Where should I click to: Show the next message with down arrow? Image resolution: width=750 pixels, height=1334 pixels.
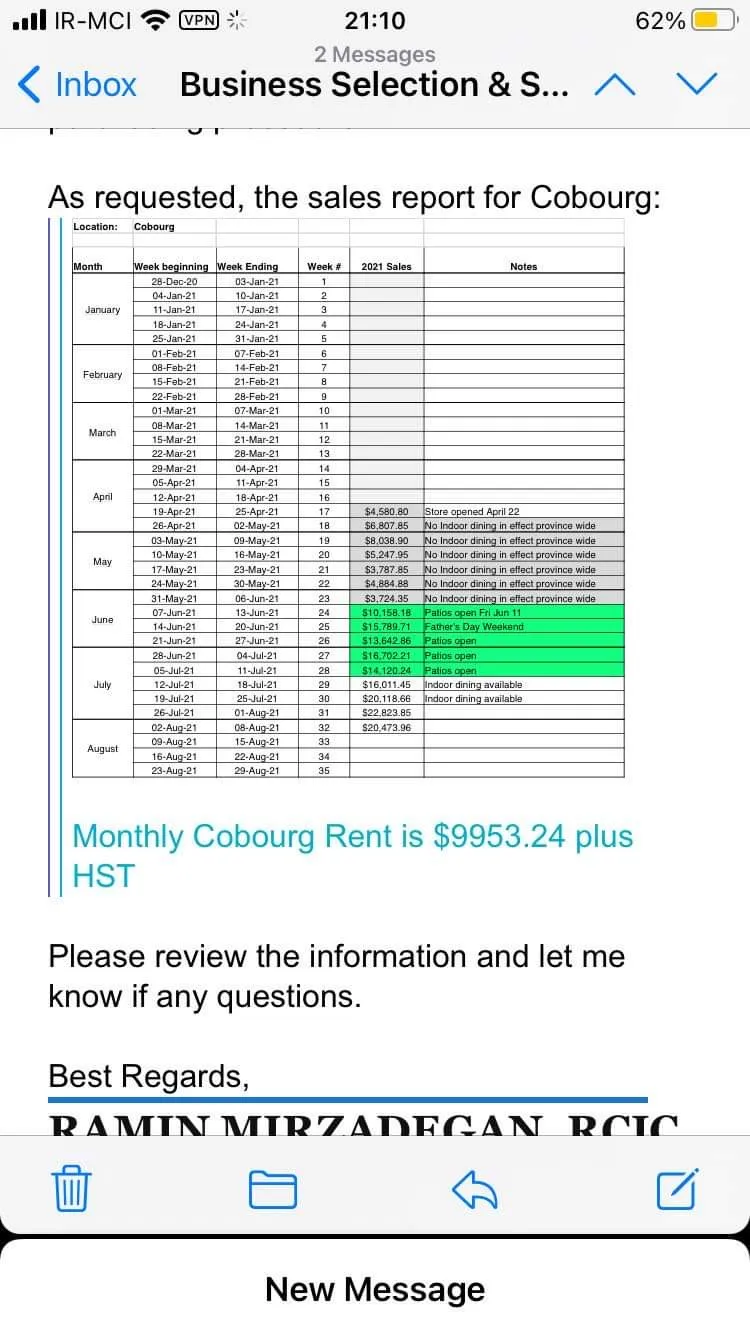[x=697, y=85]
